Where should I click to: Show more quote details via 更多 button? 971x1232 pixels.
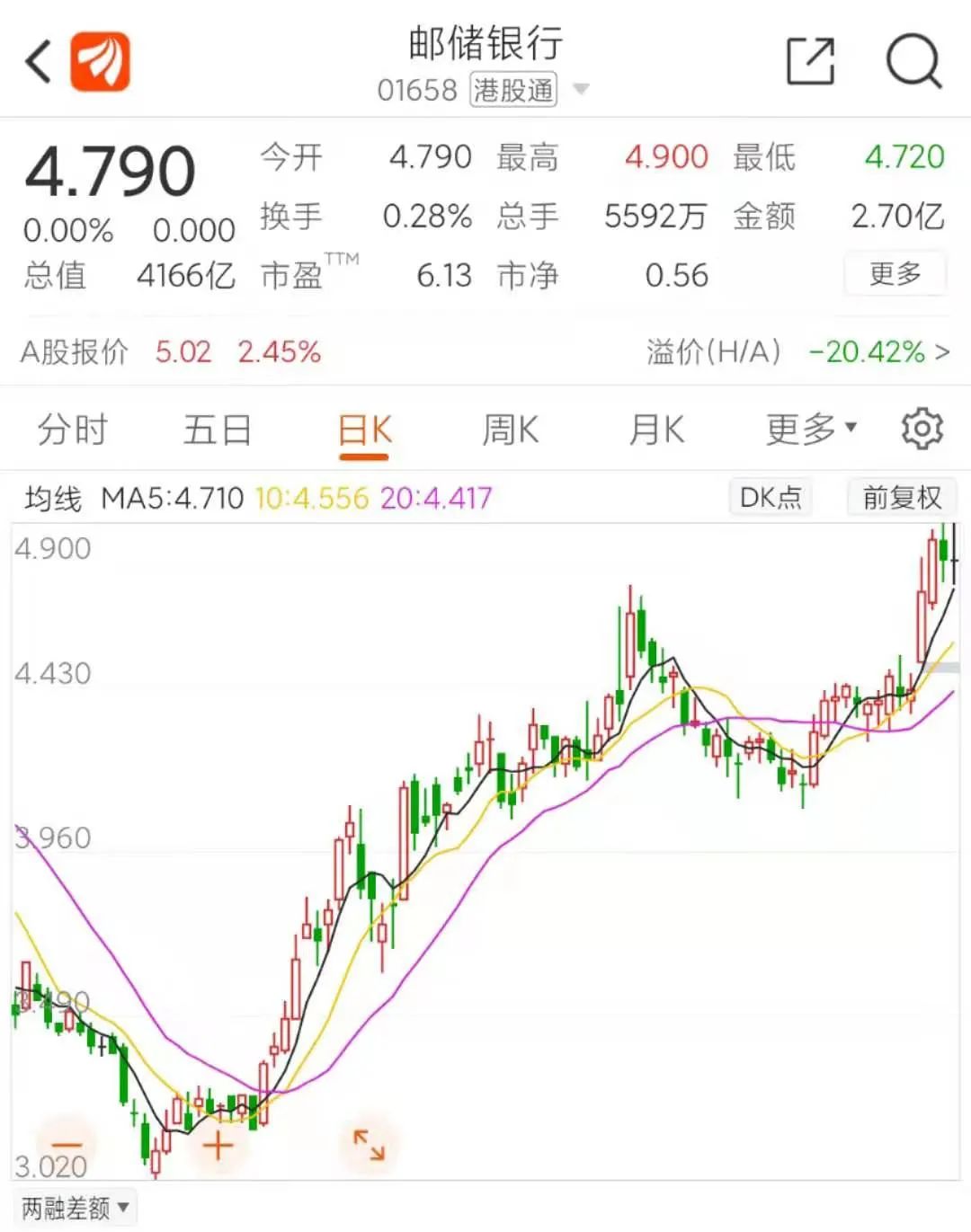click(895, 273)
